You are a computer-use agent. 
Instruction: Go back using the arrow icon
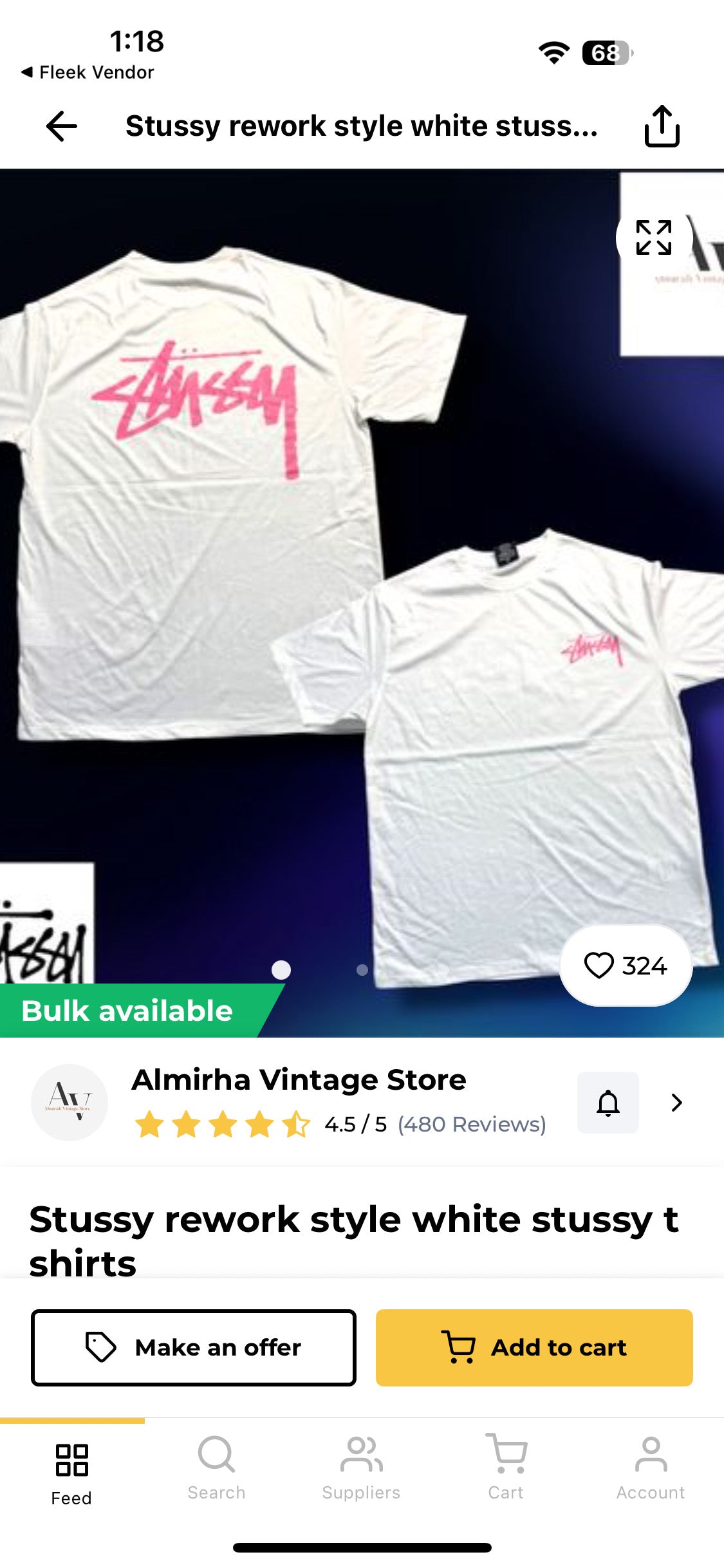click(62, 126)
